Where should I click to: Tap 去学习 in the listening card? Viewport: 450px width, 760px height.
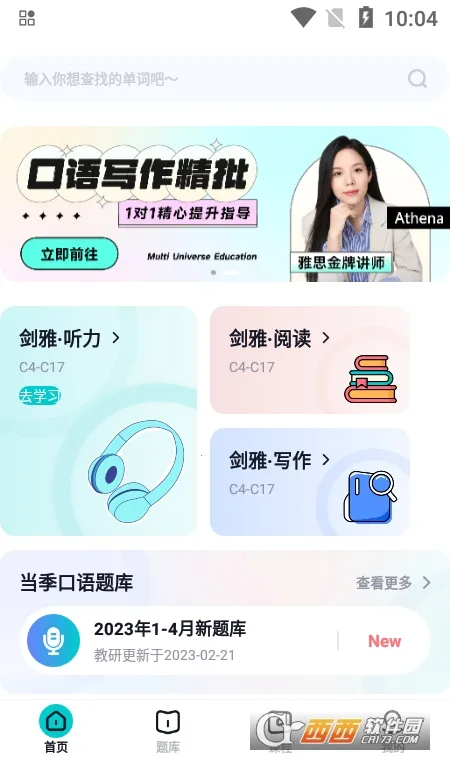tap(40, 396)
